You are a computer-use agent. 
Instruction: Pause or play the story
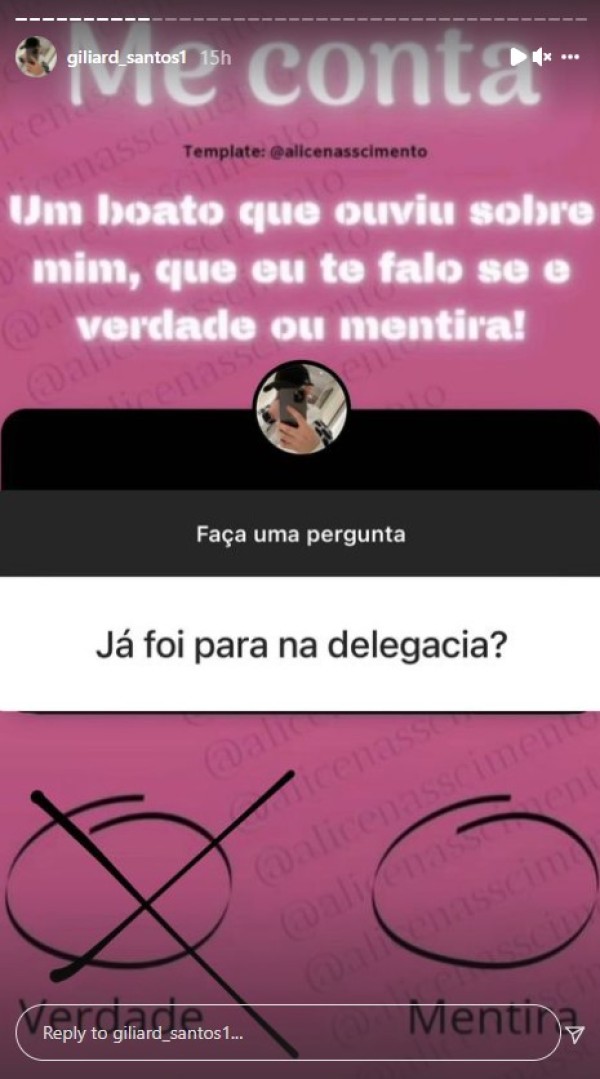[517, 58]
